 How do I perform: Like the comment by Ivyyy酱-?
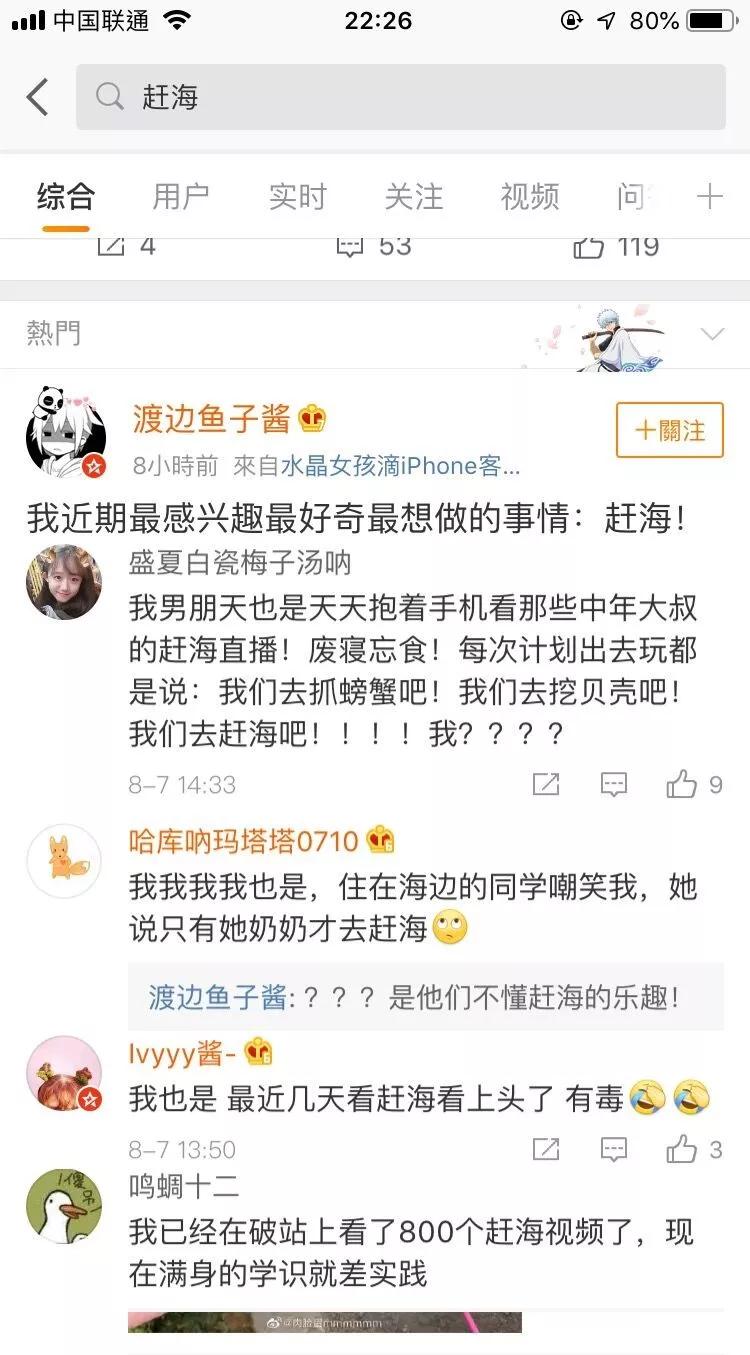[x=683, y=1149]
